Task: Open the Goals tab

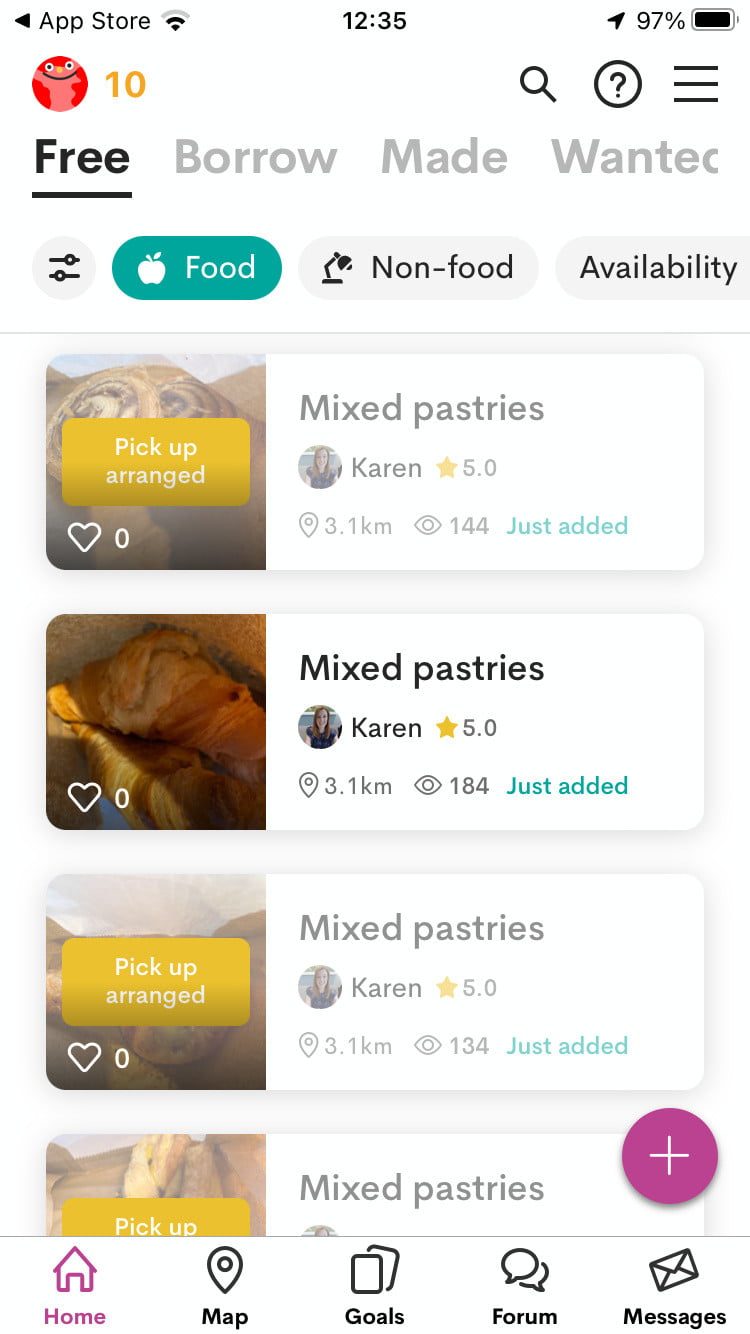Action: pos(375,1287)
